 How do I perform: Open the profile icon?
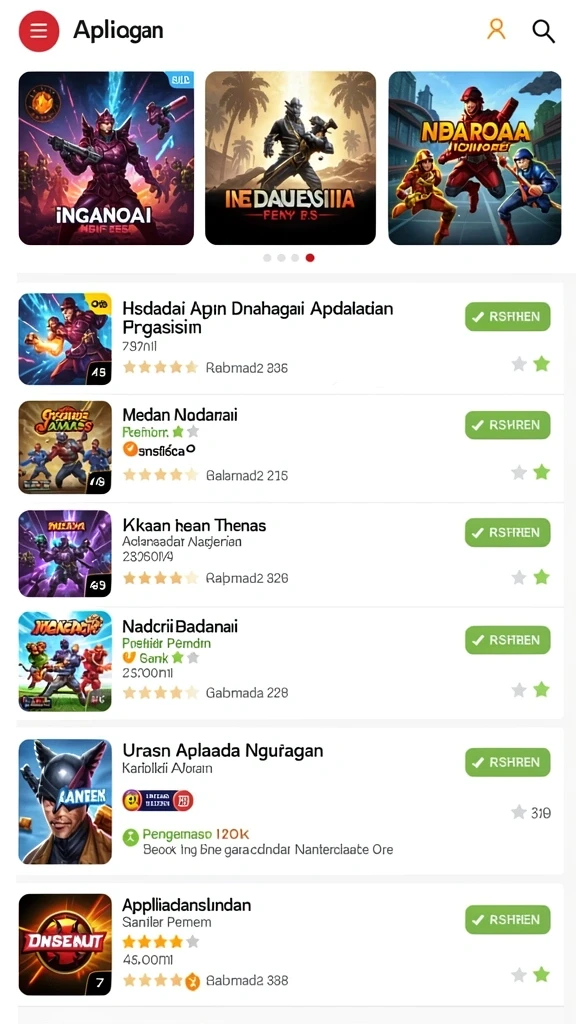coord(496,29)
